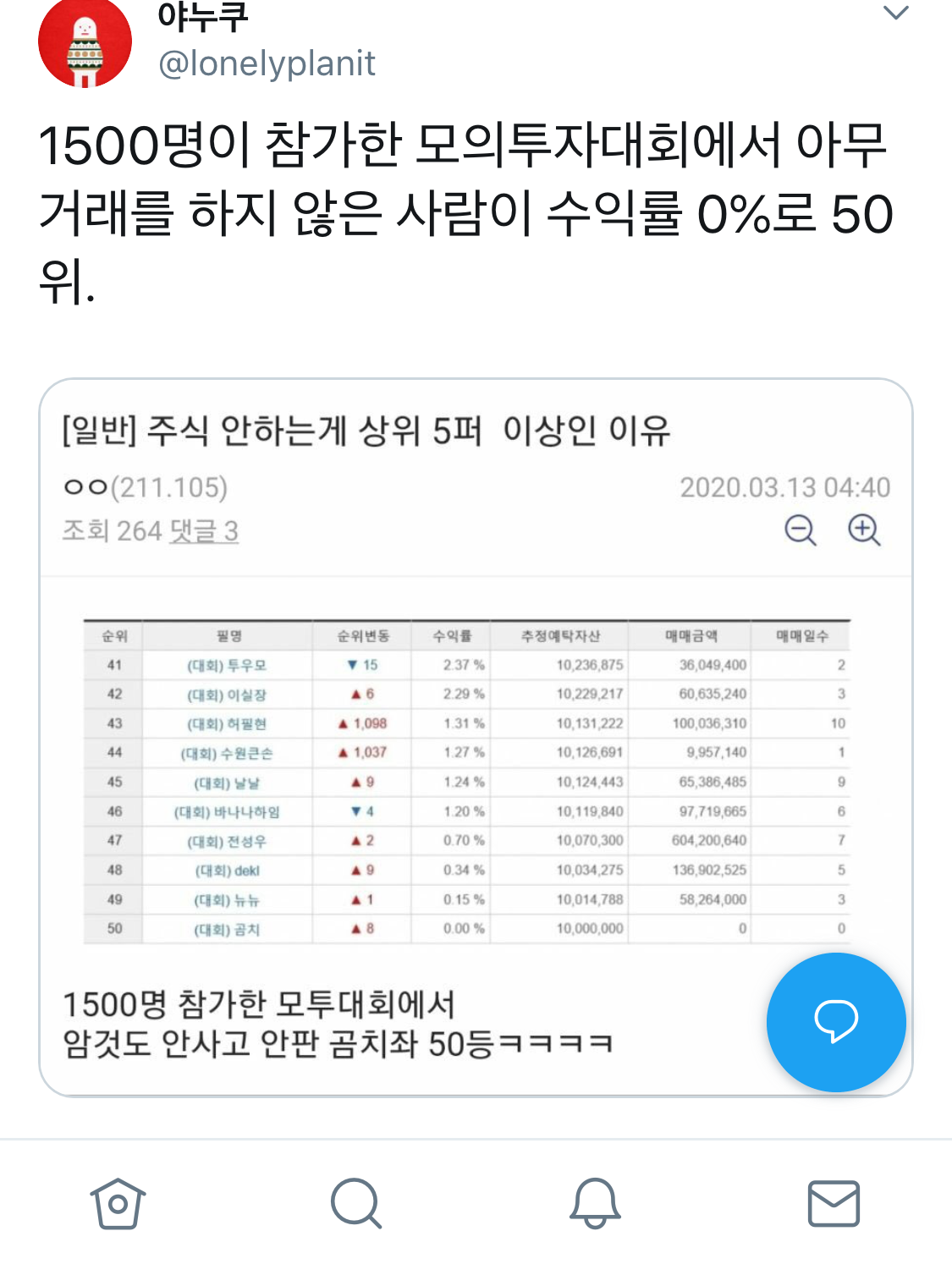
Task: Open the @lonelyplanit profile handle
Action: click(x=267, y=64)
